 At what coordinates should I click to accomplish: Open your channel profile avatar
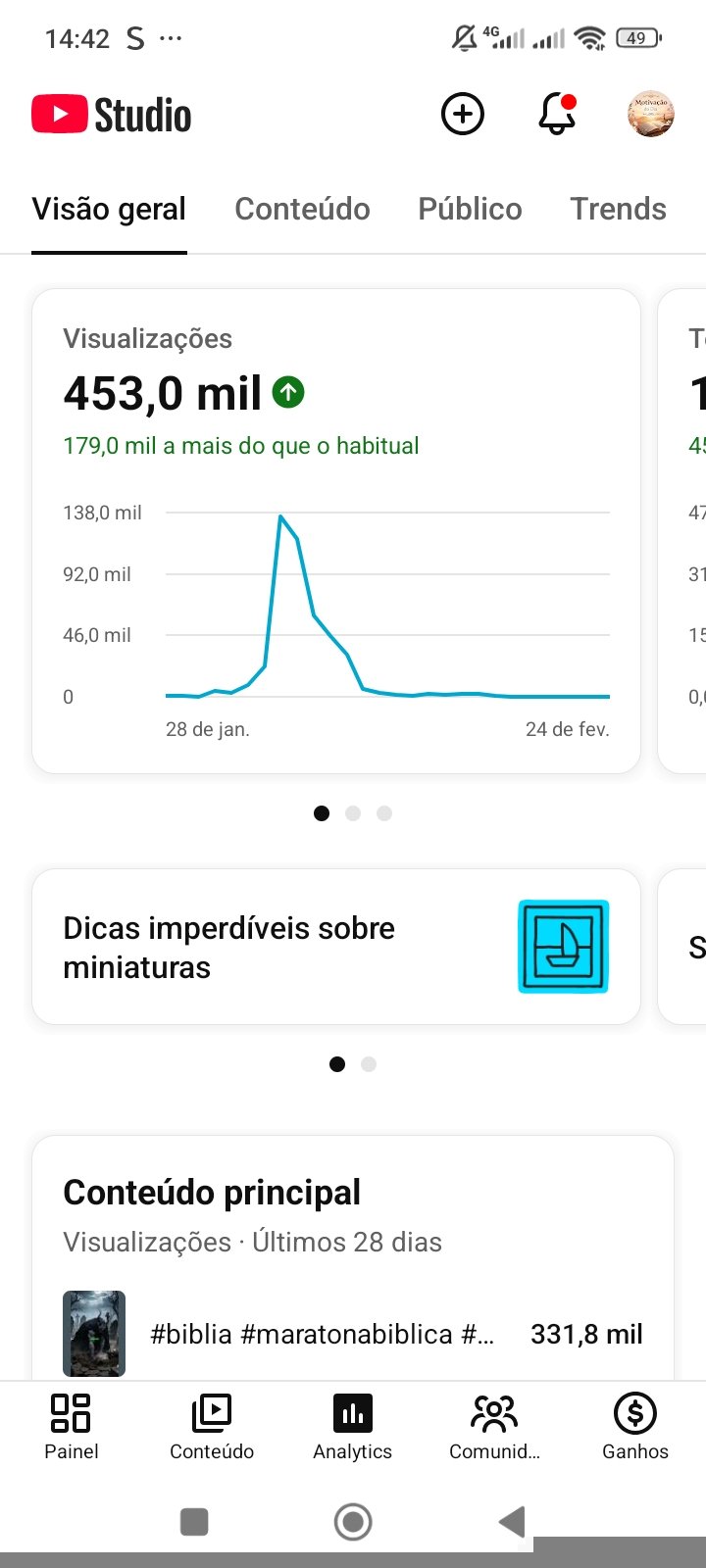tap(650, 114)
